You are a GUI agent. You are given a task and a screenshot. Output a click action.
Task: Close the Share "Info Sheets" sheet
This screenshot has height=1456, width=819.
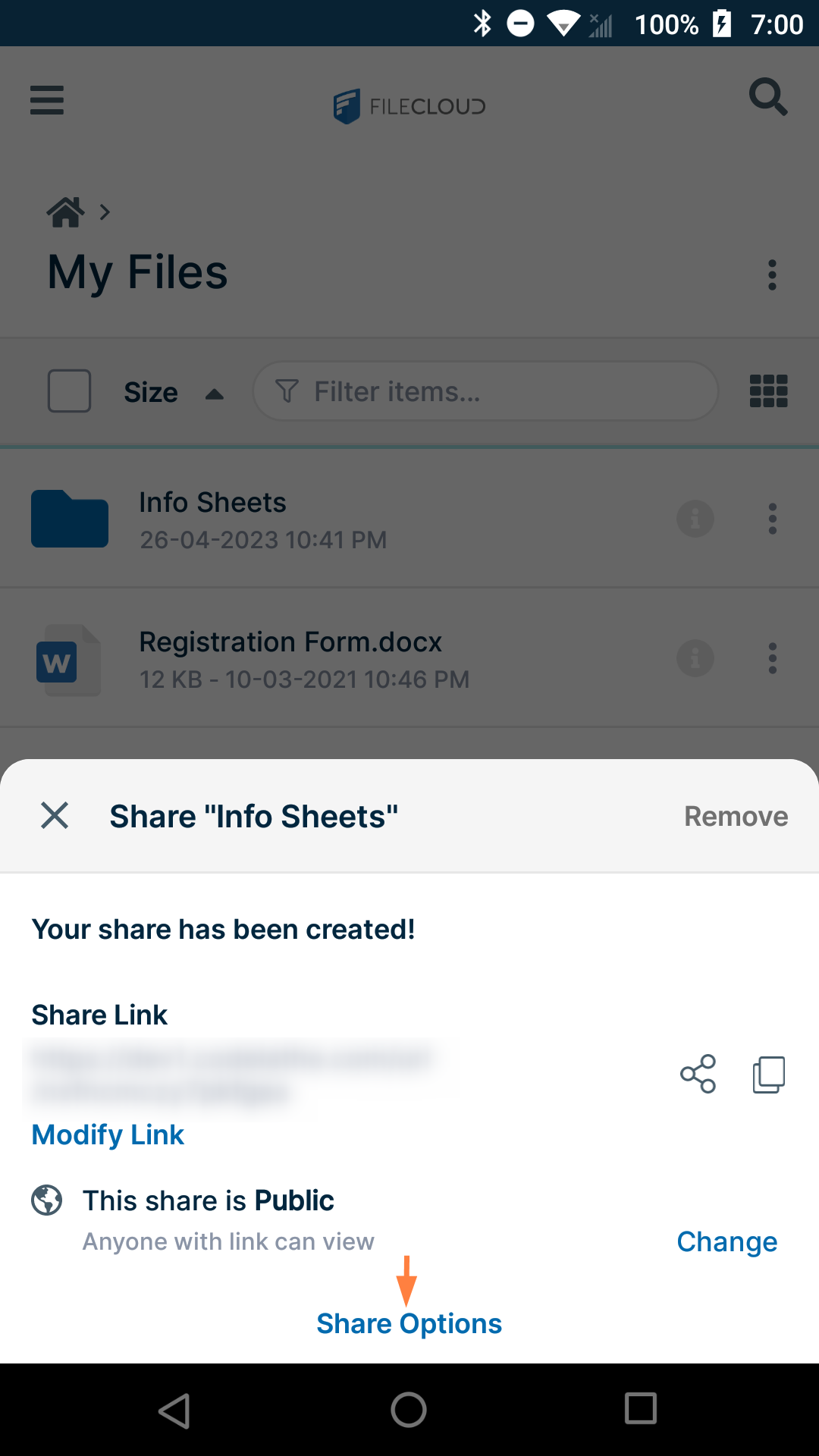[x=55, y=816]
